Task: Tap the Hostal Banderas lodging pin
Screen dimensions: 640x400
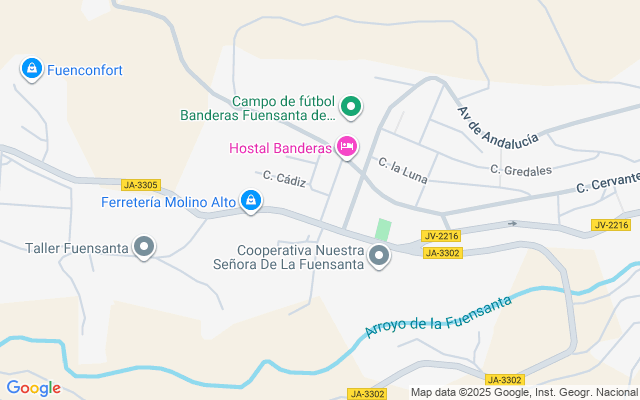Action: tap(347, 148)
